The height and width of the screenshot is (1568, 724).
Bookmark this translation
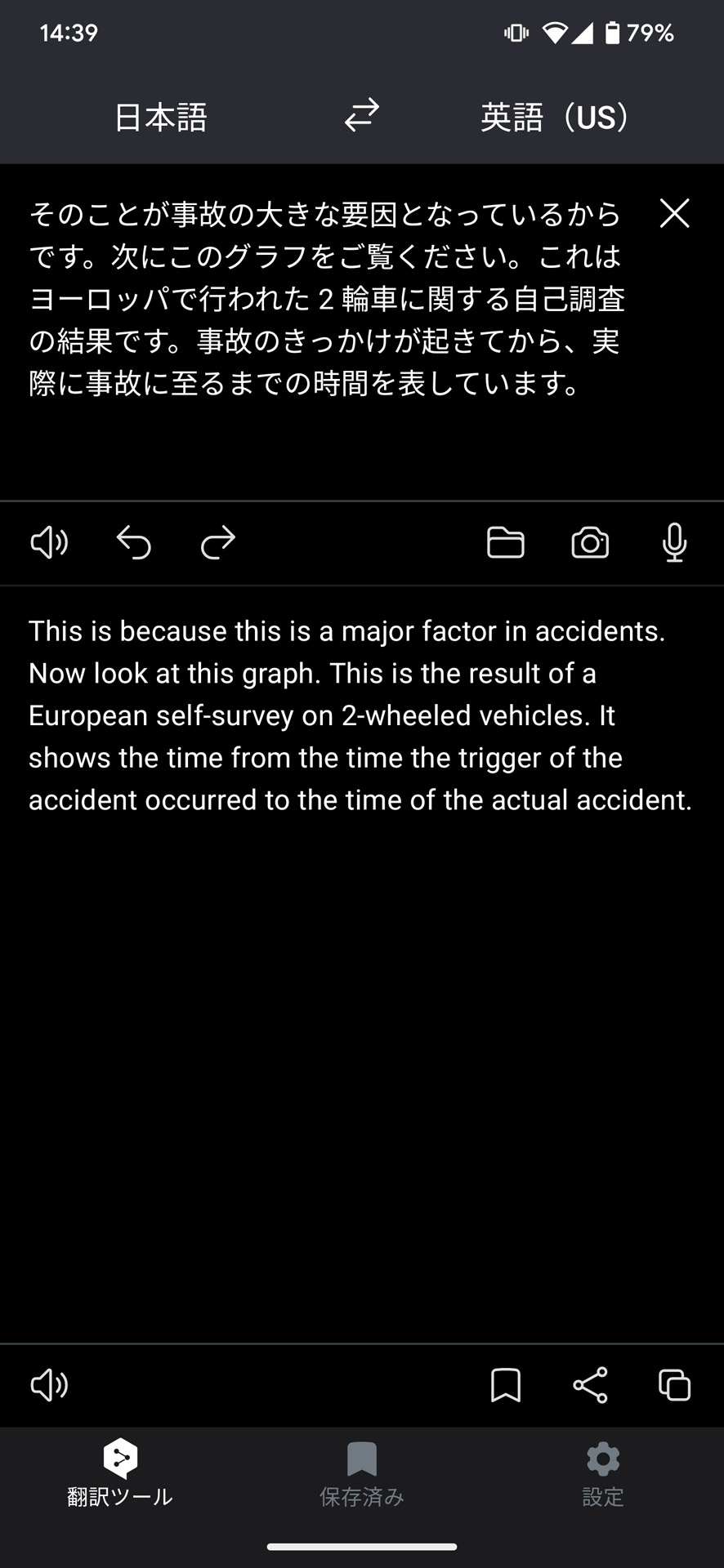click(506, 1385)
